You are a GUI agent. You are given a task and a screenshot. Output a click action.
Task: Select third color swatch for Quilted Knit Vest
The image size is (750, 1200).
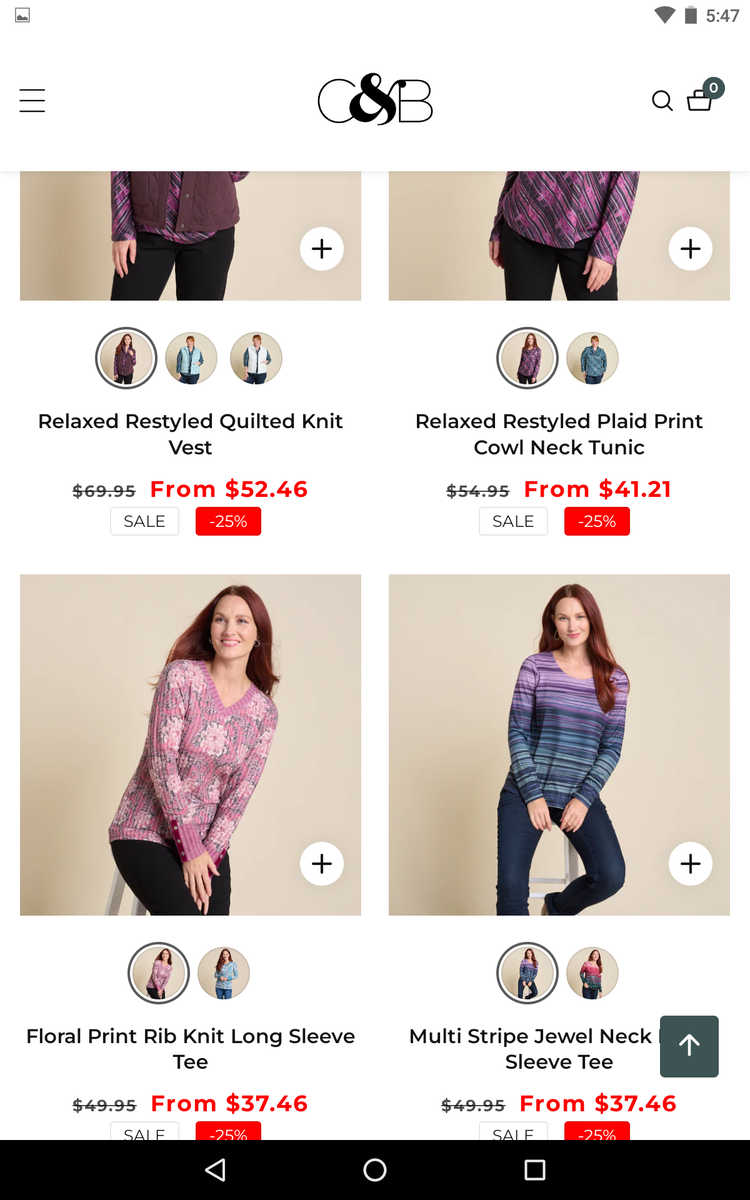[x=256, y=358]
